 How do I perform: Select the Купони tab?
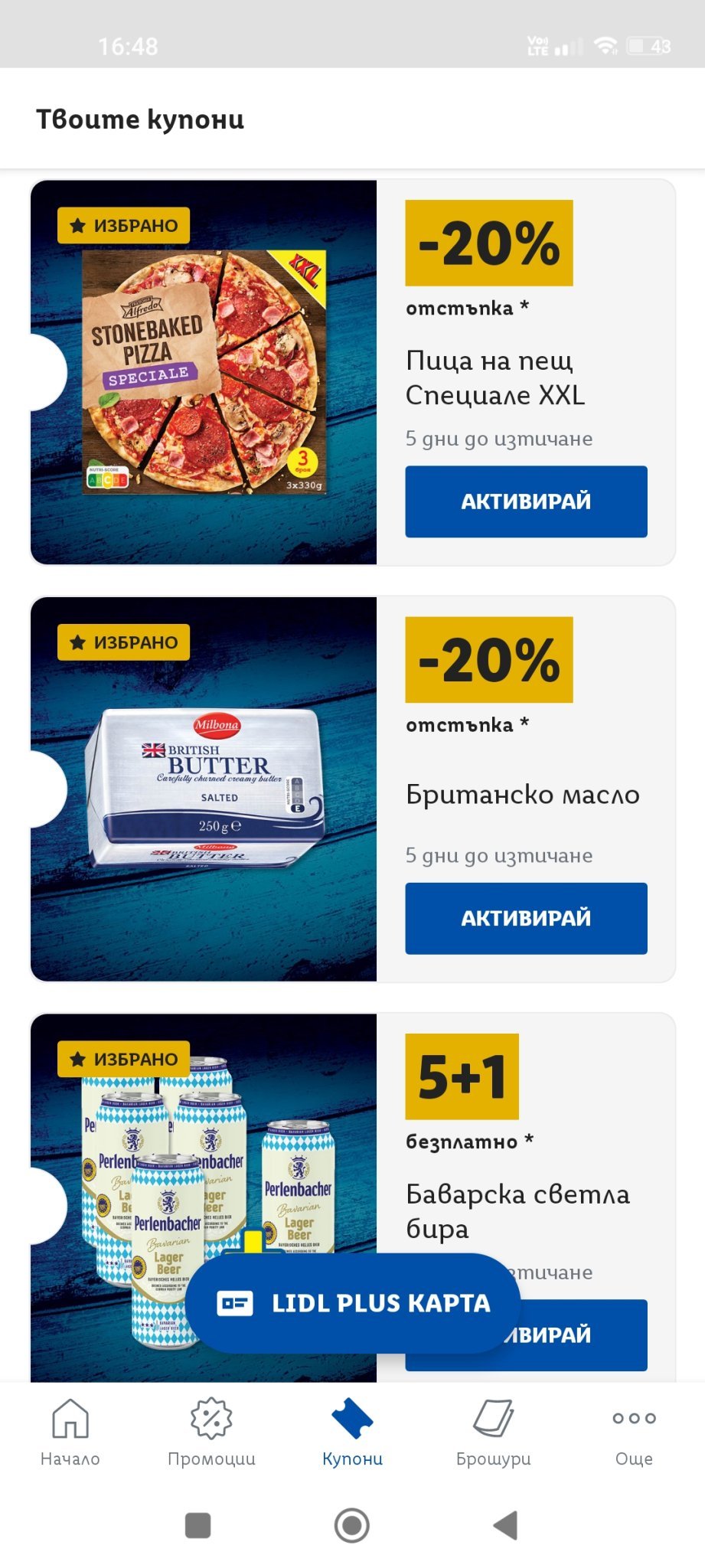(352, 1432)
